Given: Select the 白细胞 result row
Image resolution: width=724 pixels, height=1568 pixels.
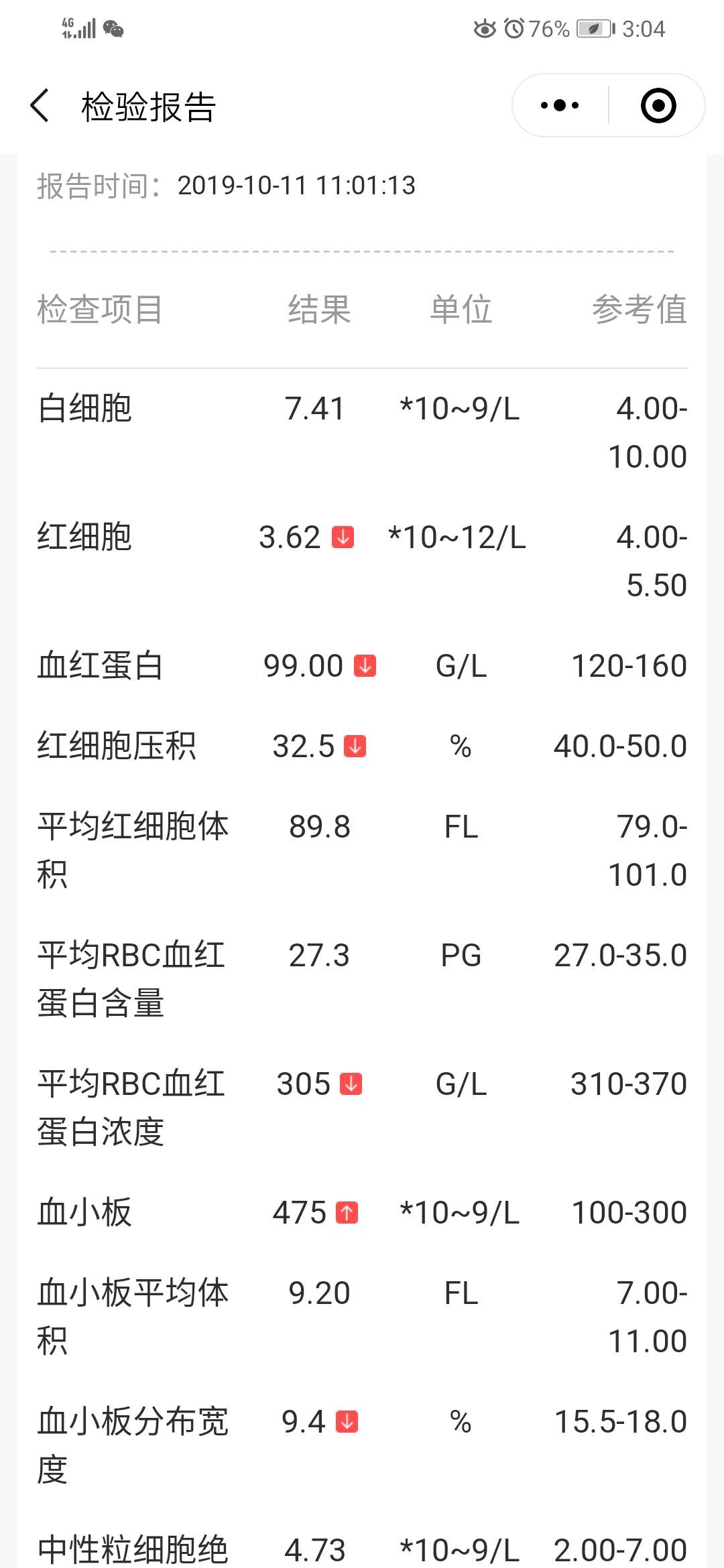Looking at the screenshot, I should (316, 409).
